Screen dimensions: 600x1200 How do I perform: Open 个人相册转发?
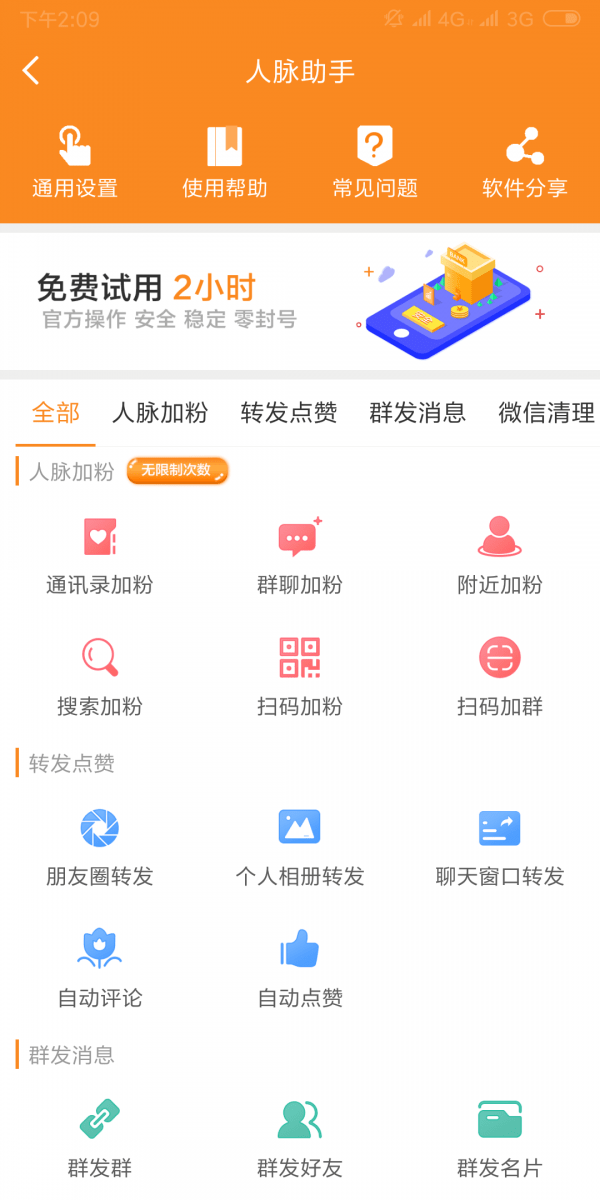click(x=300, y=847)
